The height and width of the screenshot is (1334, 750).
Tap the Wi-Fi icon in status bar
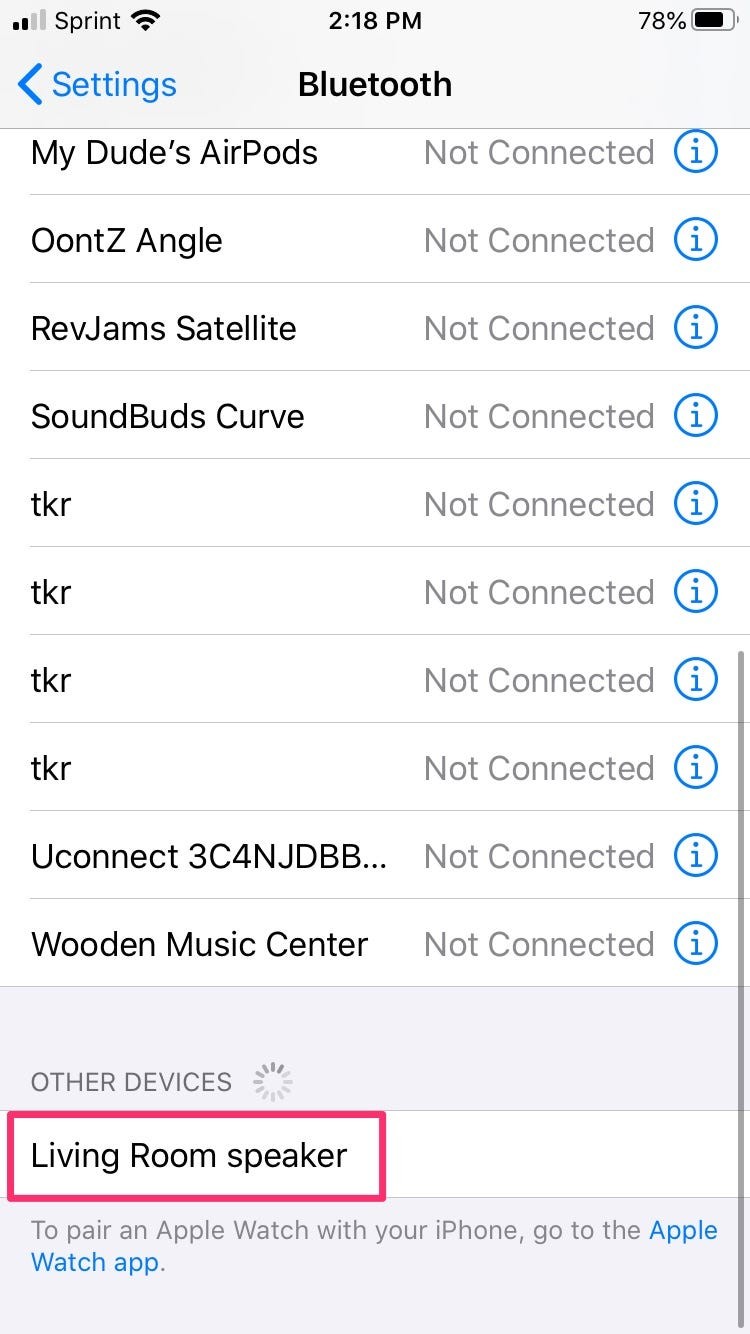tap(146, 19)
